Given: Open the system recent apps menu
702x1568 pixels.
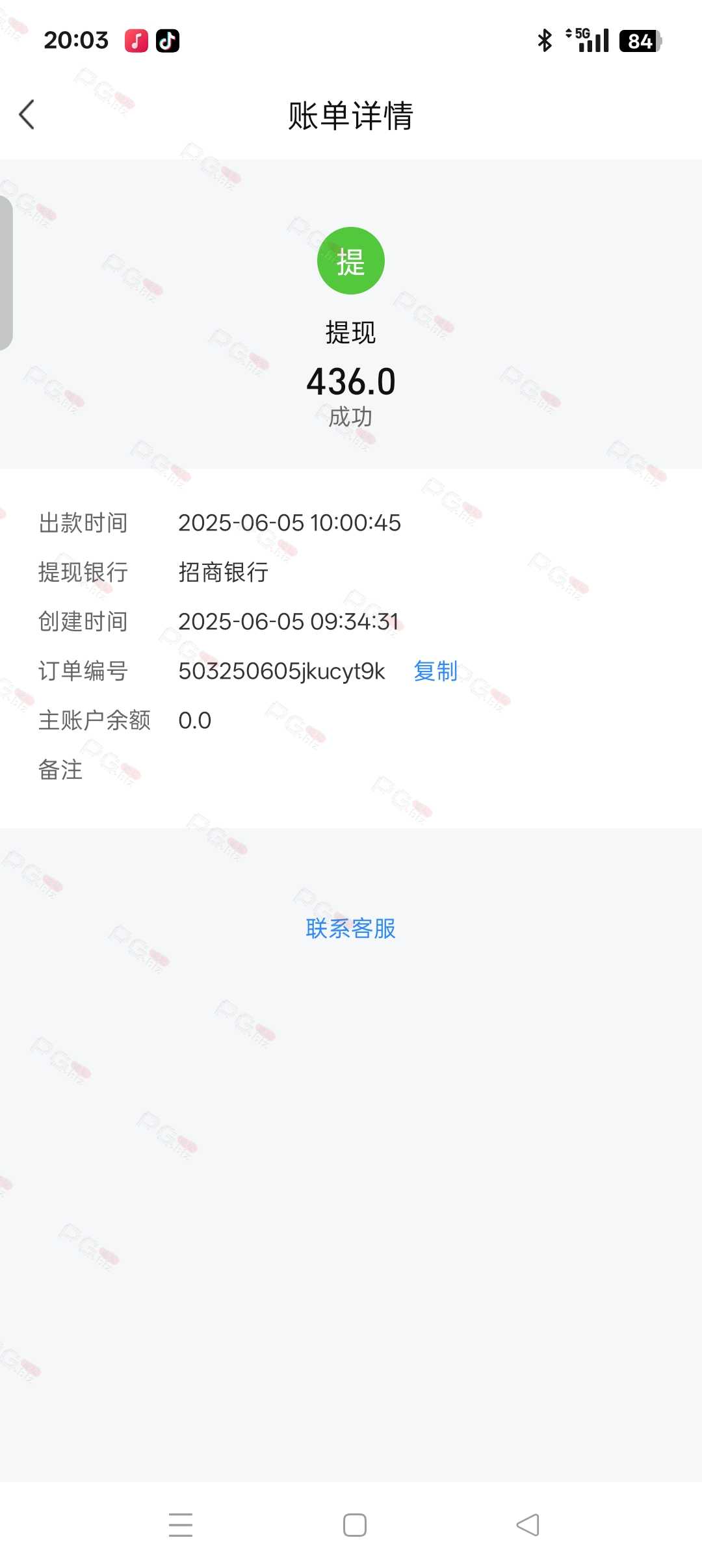Looking at the screenshot, I should (181, 1525).
